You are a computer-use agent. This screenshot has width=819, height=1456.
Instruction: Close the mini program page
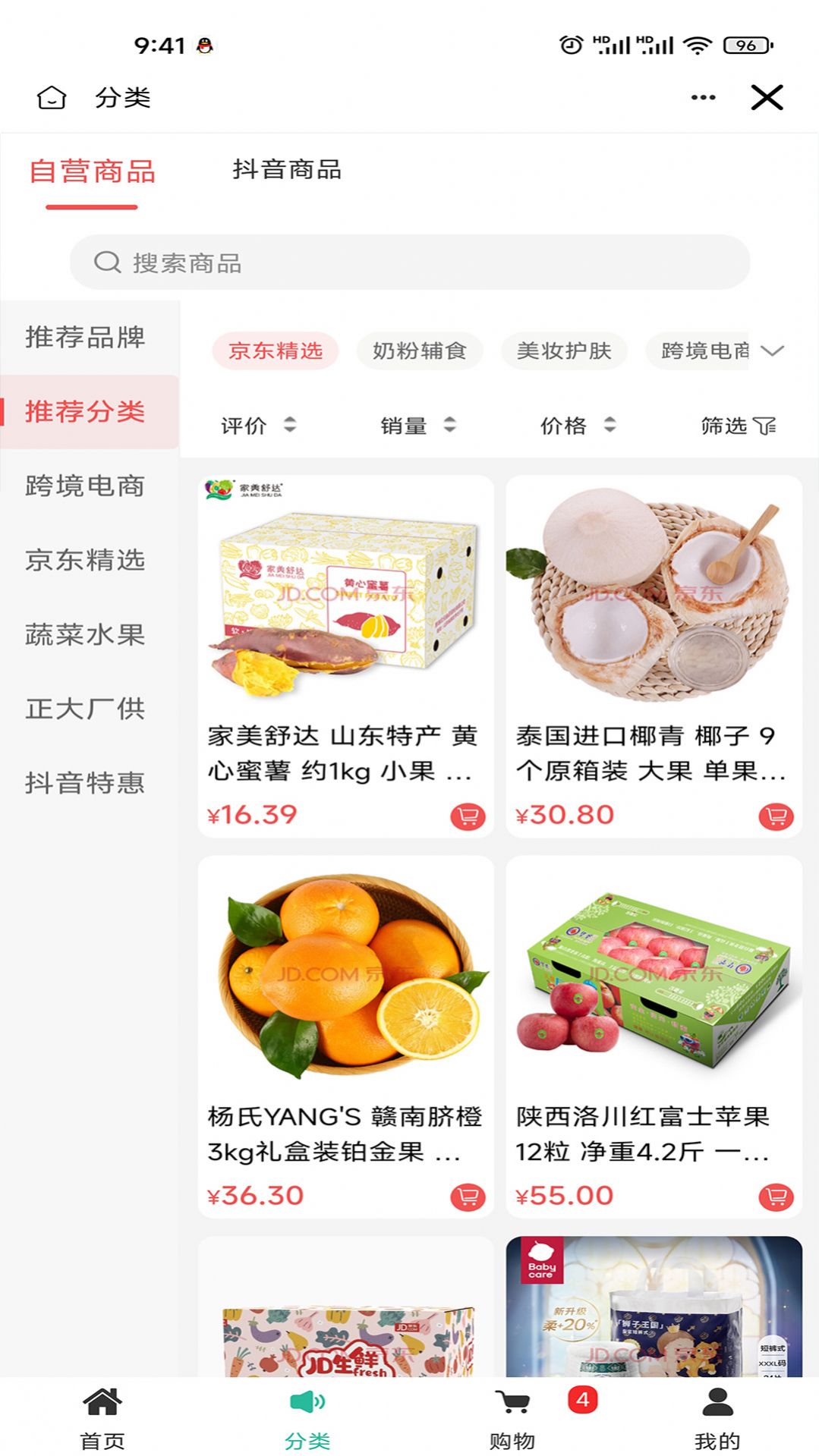click(x=767, y=98)
